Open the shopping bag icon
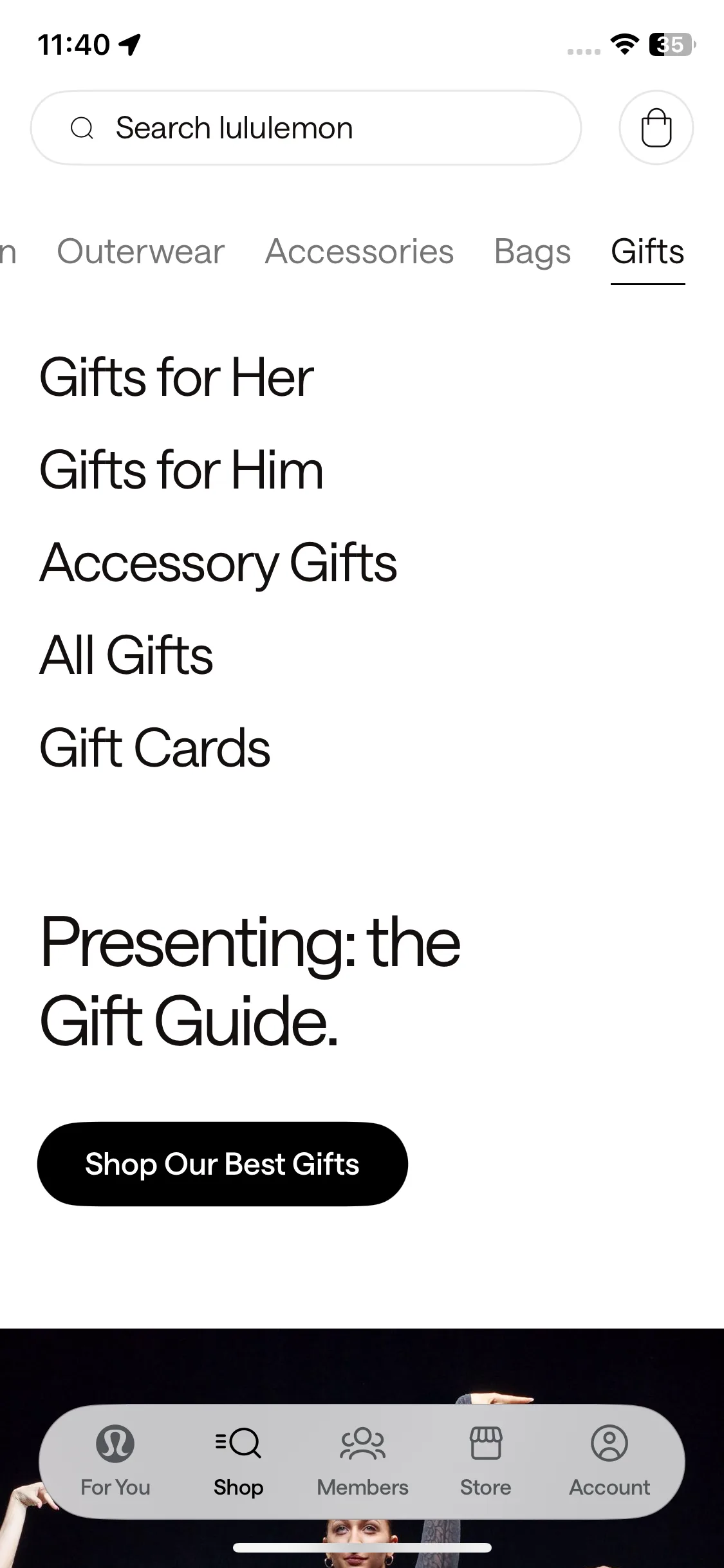Image resolution: width=724 pixels, height=1568 pixels. [x=656, y=127]
